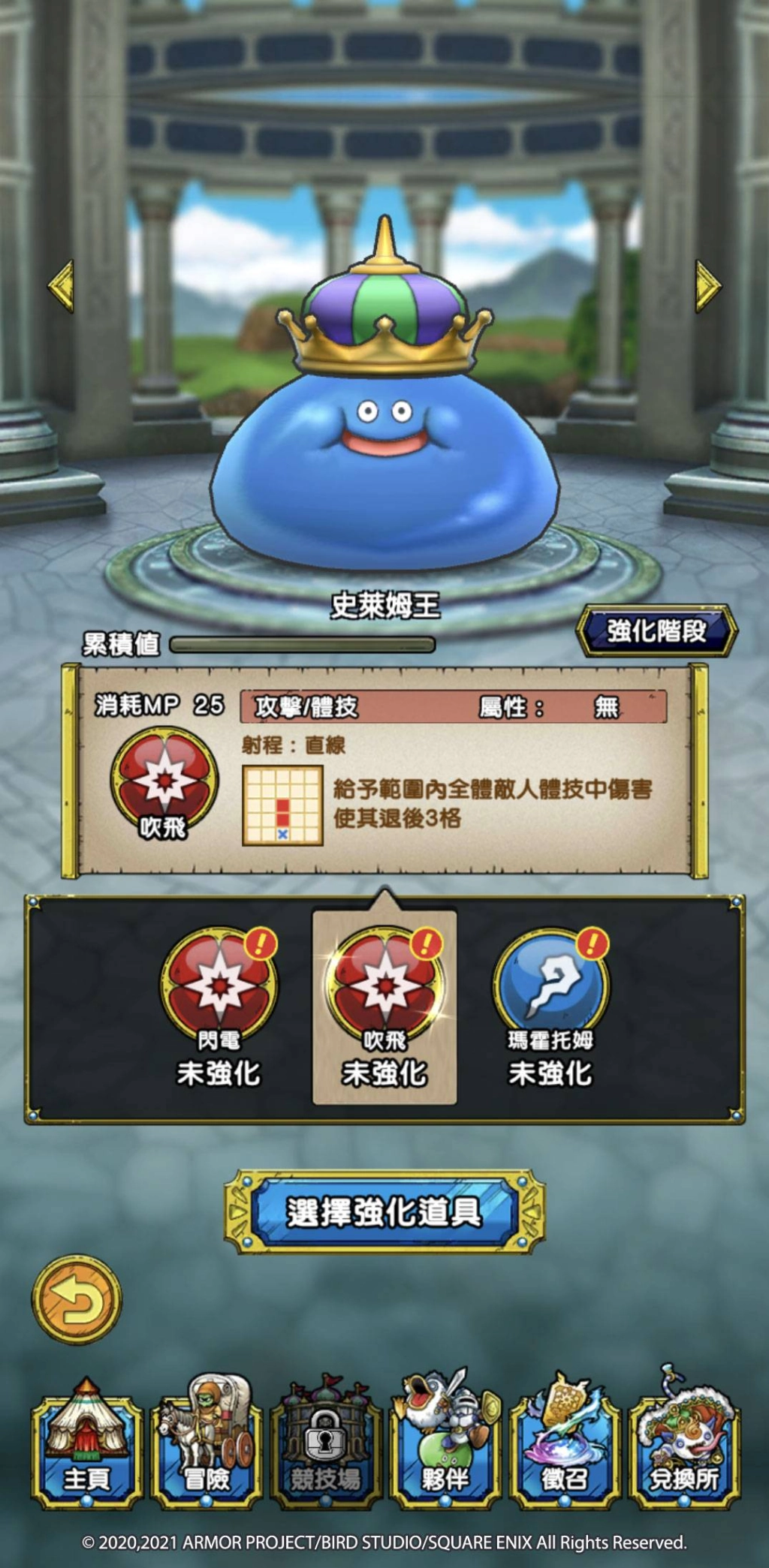Open the locked 競技場 tab
The height and width of the screenshot is (1568, 769).
(326, 1446)
